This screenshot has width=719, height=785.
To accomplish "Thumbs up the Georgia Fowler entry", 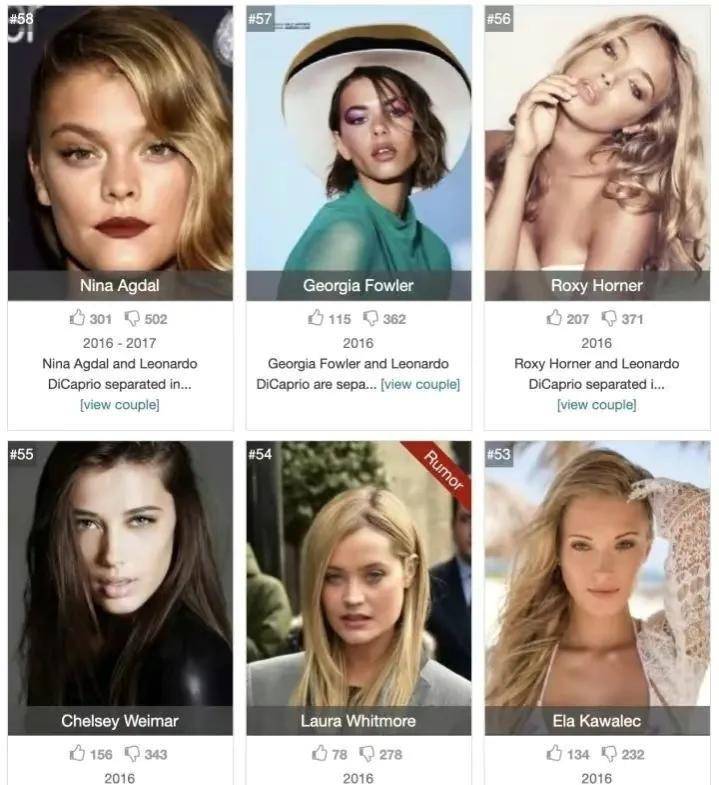I will [x=316, y=319].
